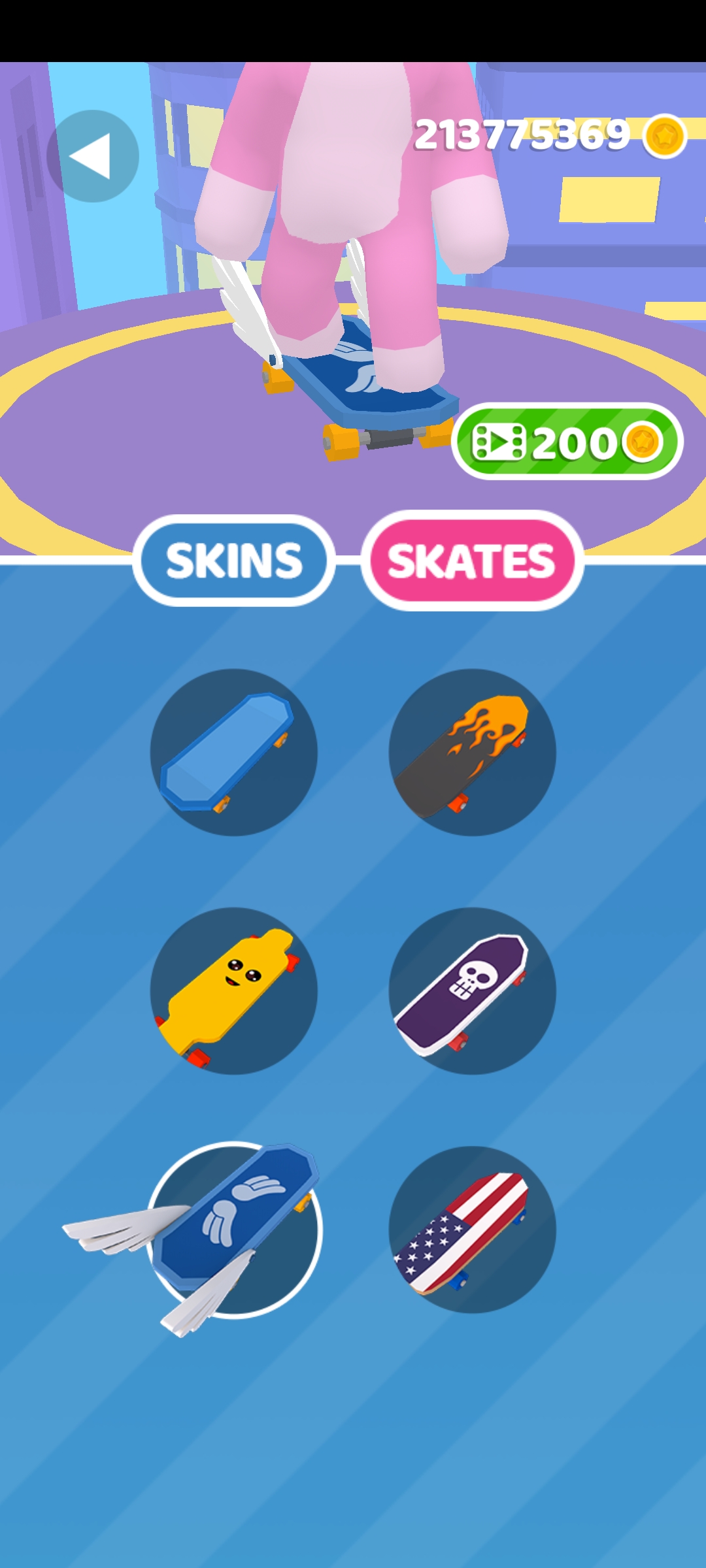The width and height of the screenshot is (706, 1568).
Task: Go back using the arrow button
Action: [x=92, y=156]
